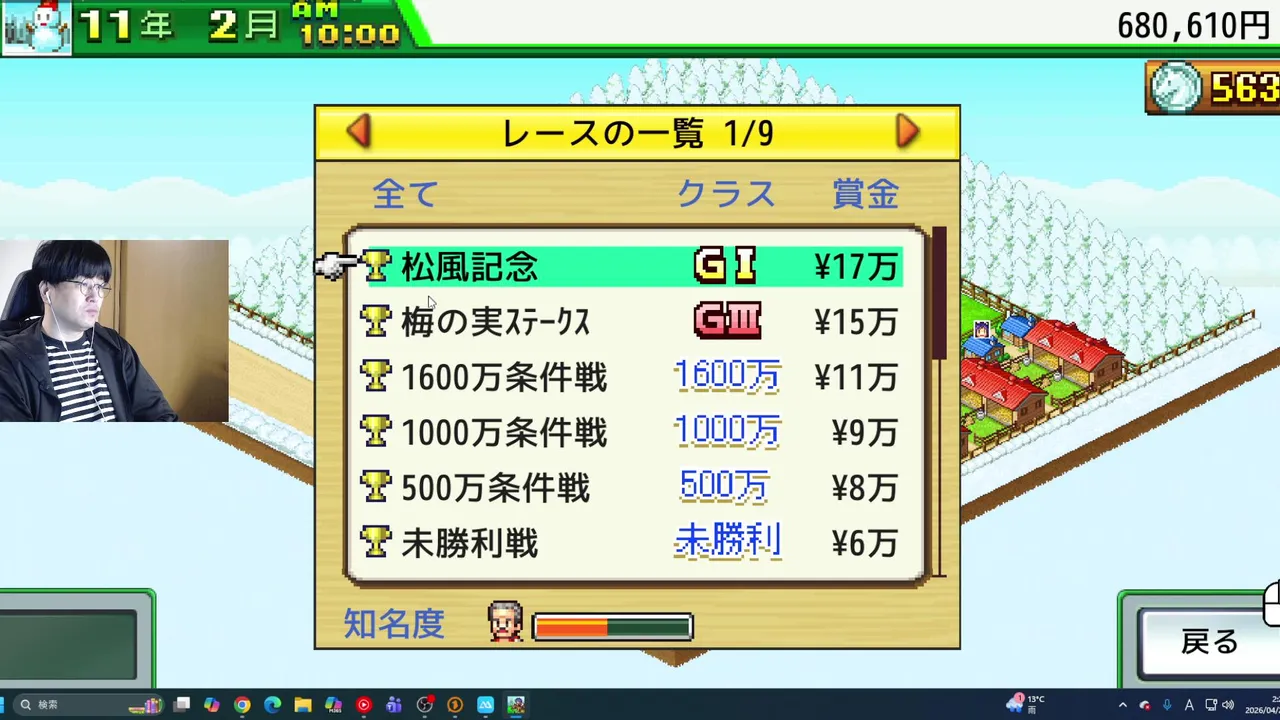Open the 未勝利戦 race entry
Image resolution: width=1280 pixels, height=720 pixels.
click(x=634, y=543)
